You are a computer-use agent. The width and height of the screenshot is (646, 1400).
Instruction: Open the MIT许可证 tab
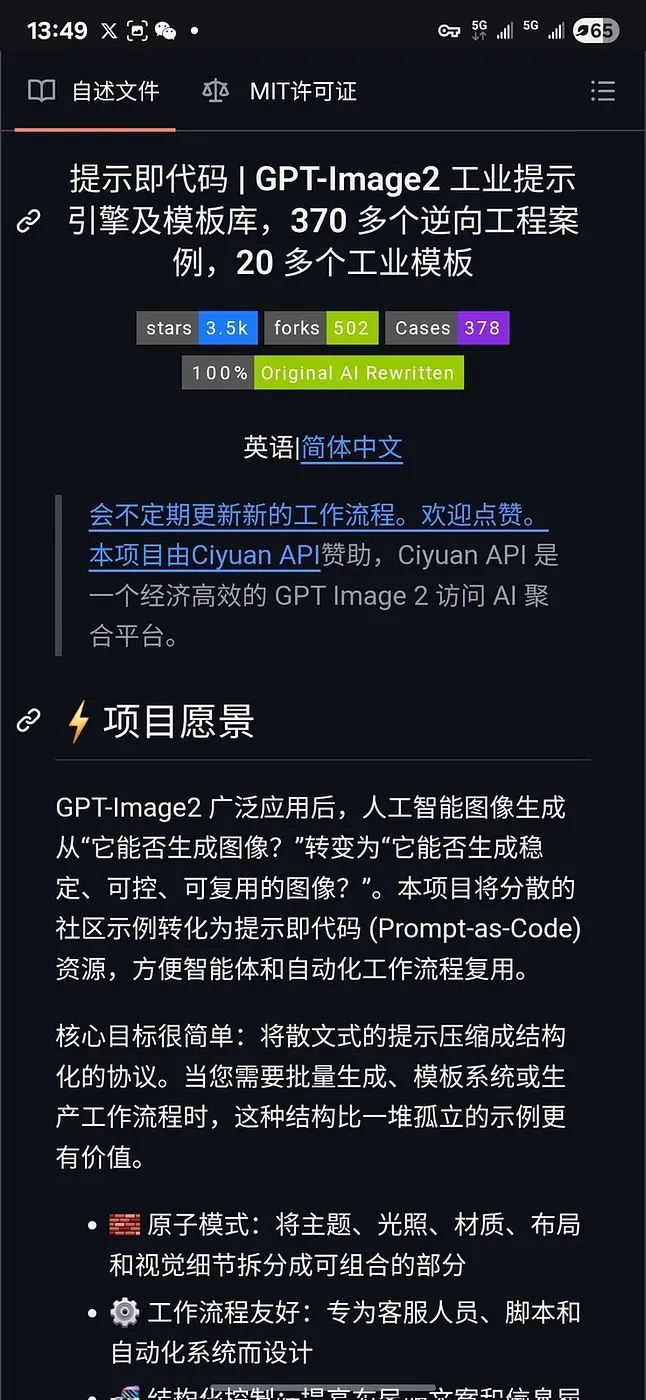pyautogui.click(x=279, y=91)
